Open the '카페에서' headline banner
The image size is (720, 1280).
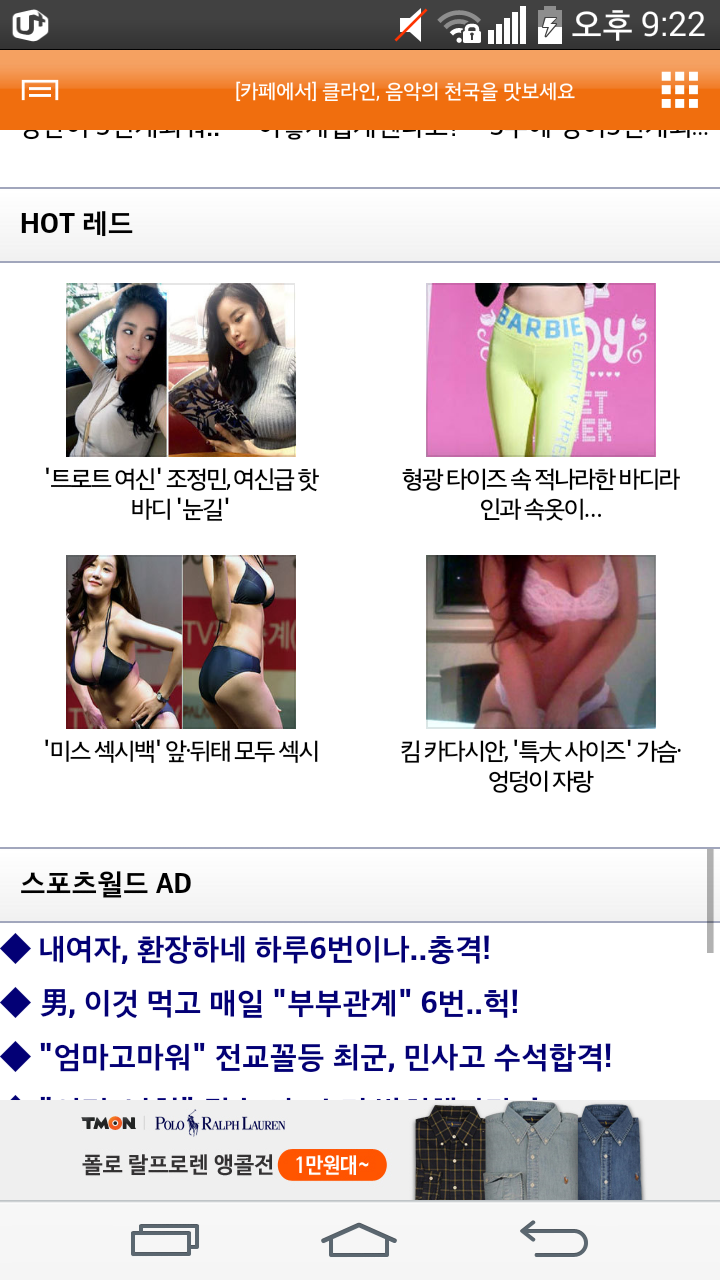point(405,92)
